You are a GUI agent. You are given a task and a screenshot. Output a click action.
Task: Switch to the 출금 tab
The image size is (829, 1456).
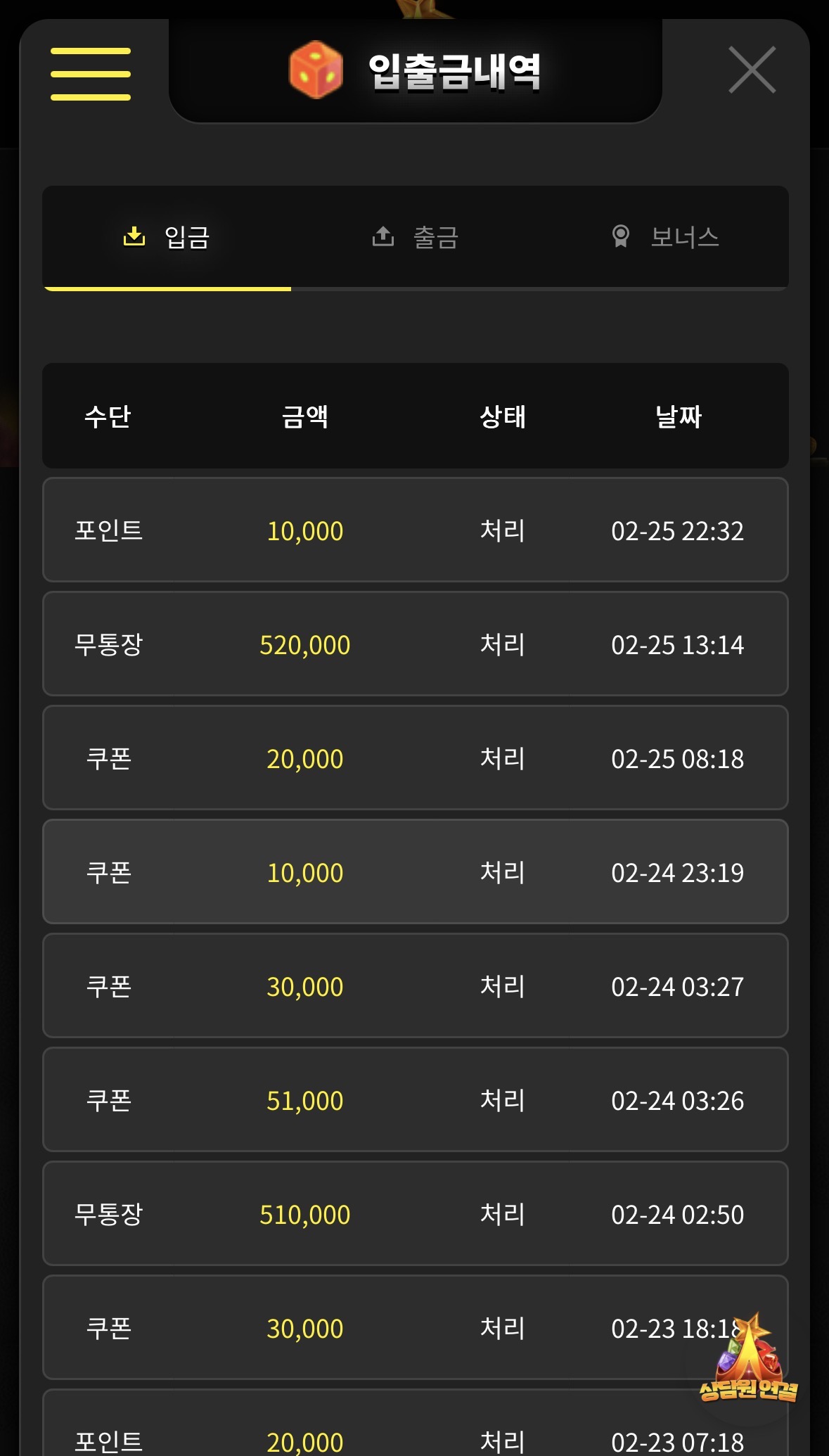click(416, 237)
